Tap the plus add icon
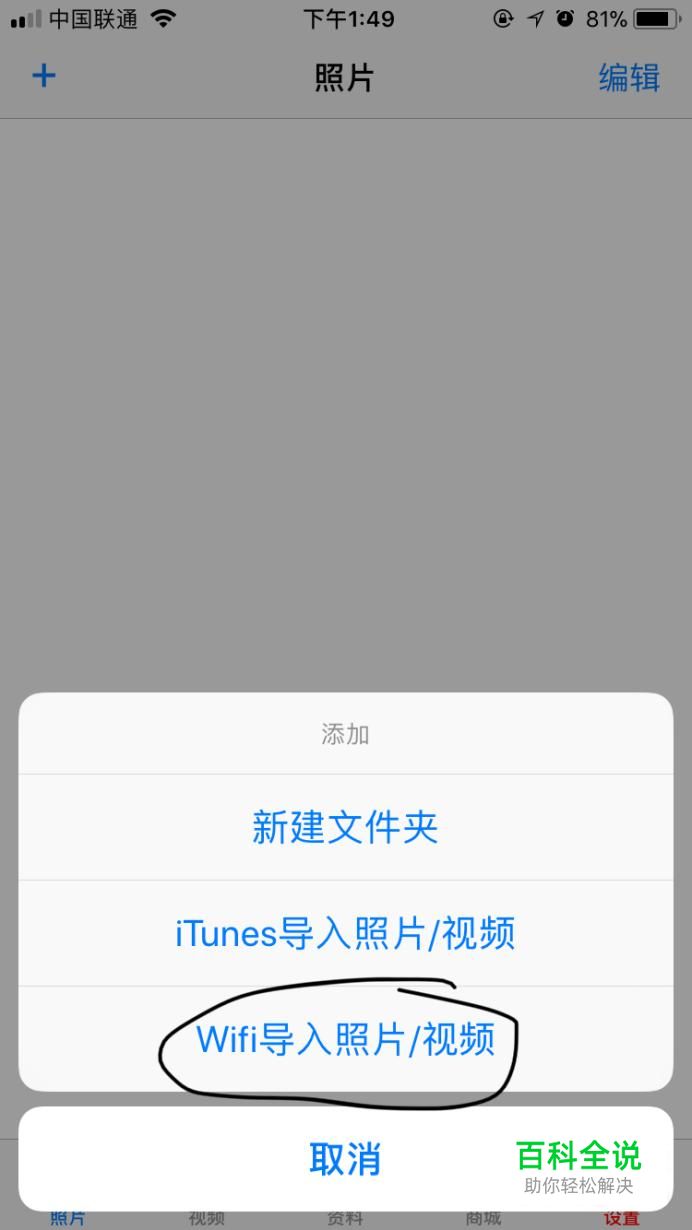Image resolution: width=692 pixels, height=1230 pixels. [44, 76]
